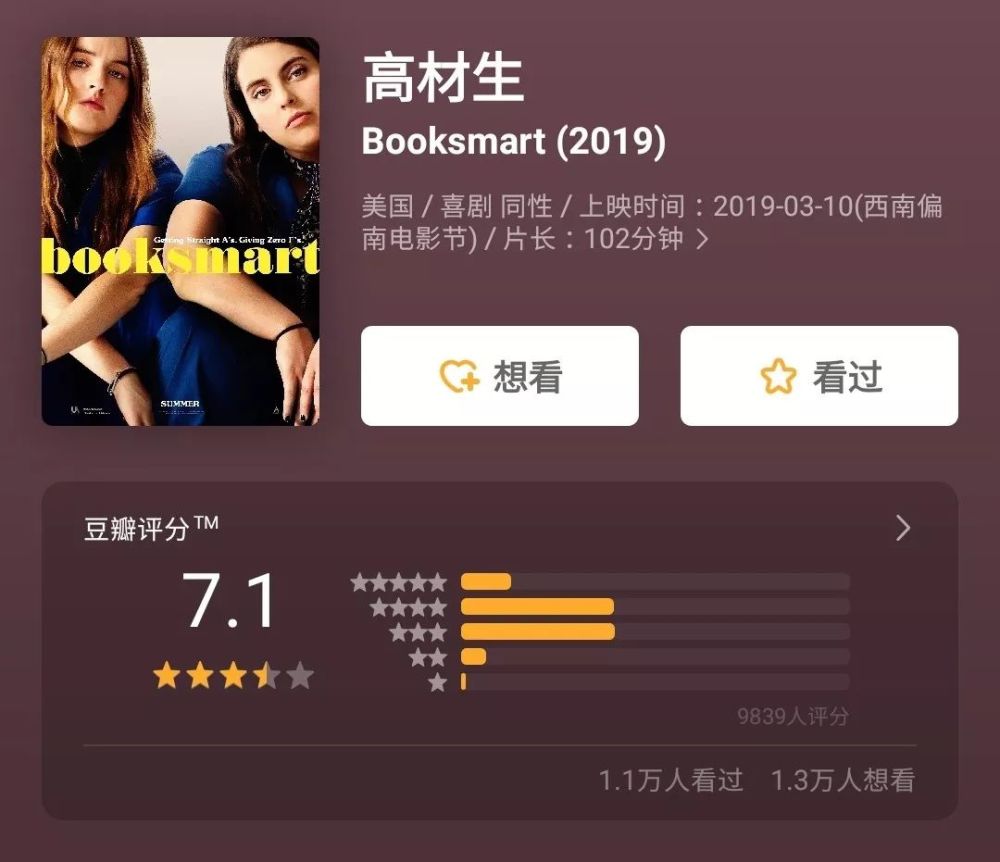Mark Booksmart as 看过 (watched)

coord(819,376)
